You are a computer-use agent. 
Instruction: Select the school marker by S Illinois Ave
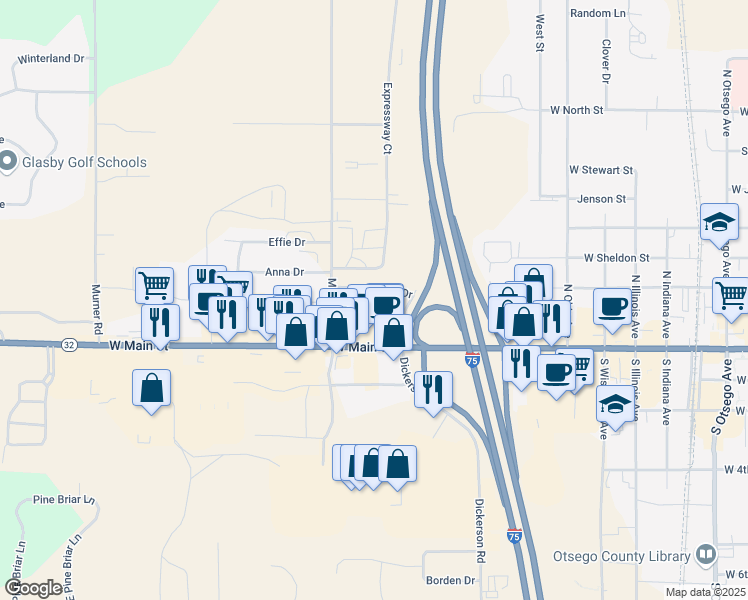click(616, 406)
